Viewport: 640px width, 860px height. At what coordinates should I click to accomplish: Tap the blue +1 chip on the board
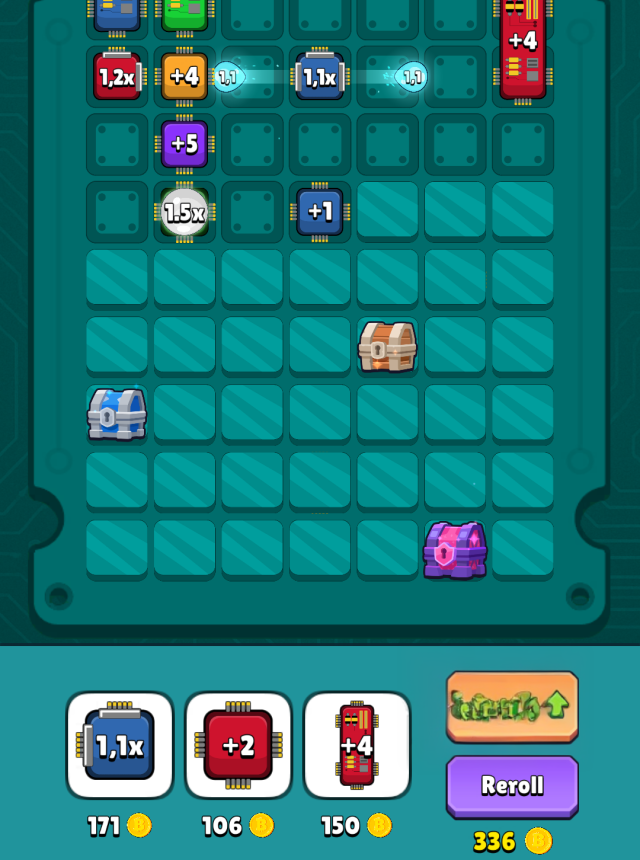pos(320,211)
